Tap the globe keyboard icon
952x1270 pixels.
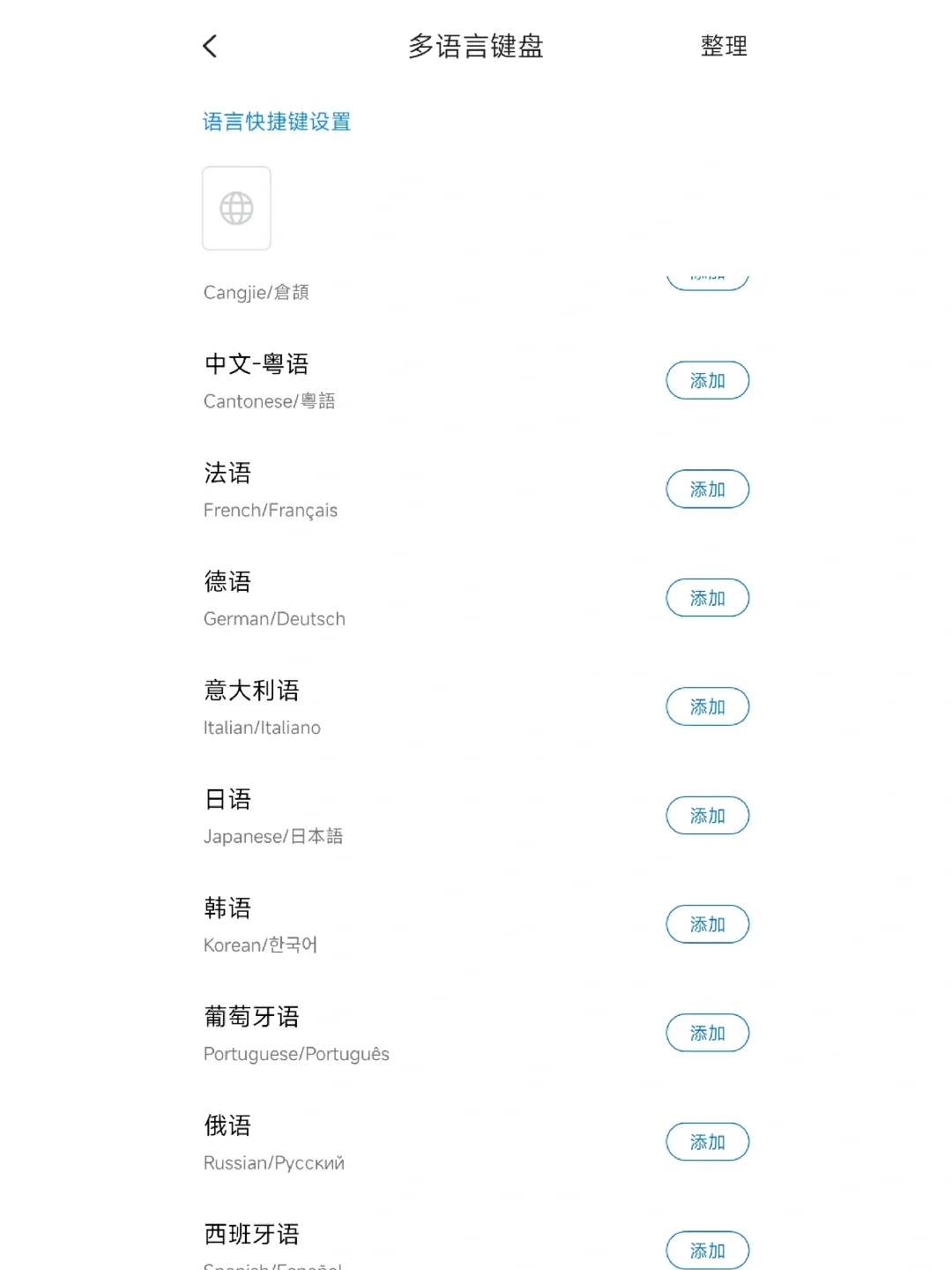(236, 207)
